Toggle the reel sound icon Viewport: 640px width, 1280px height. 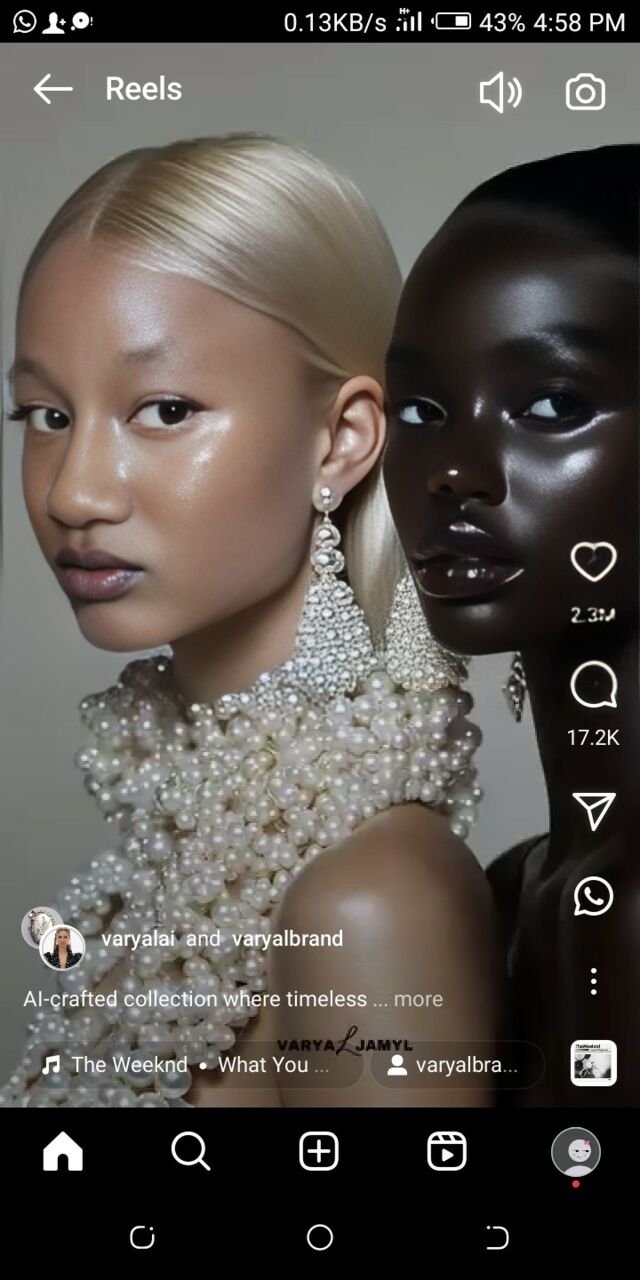click(500, 92)
